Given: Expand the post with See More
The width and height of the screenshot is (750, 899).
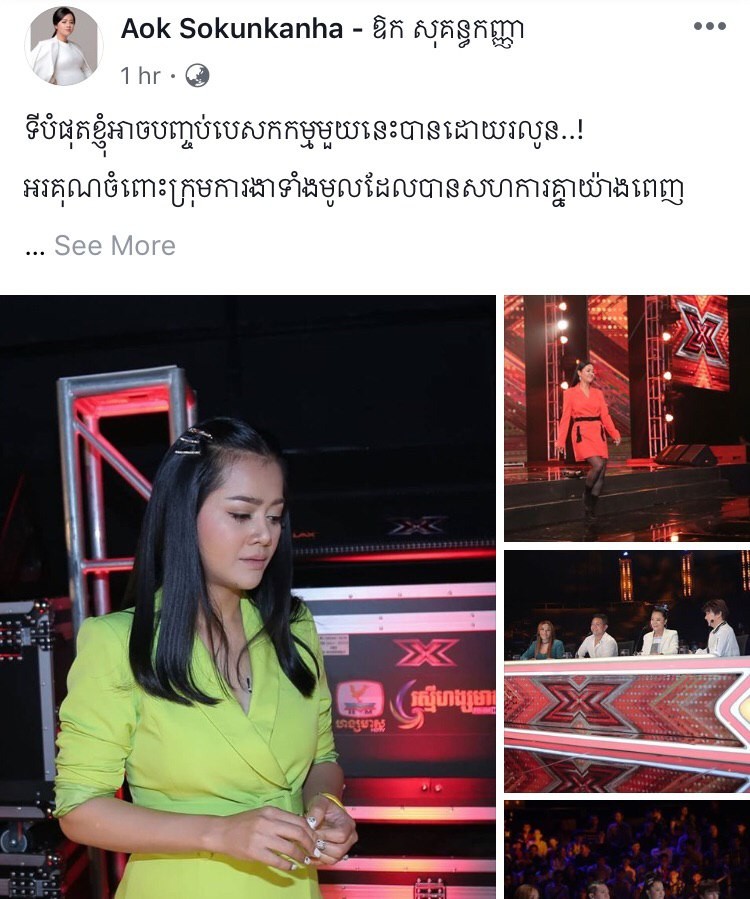Looking at the screenshot, I should point(114,246).
